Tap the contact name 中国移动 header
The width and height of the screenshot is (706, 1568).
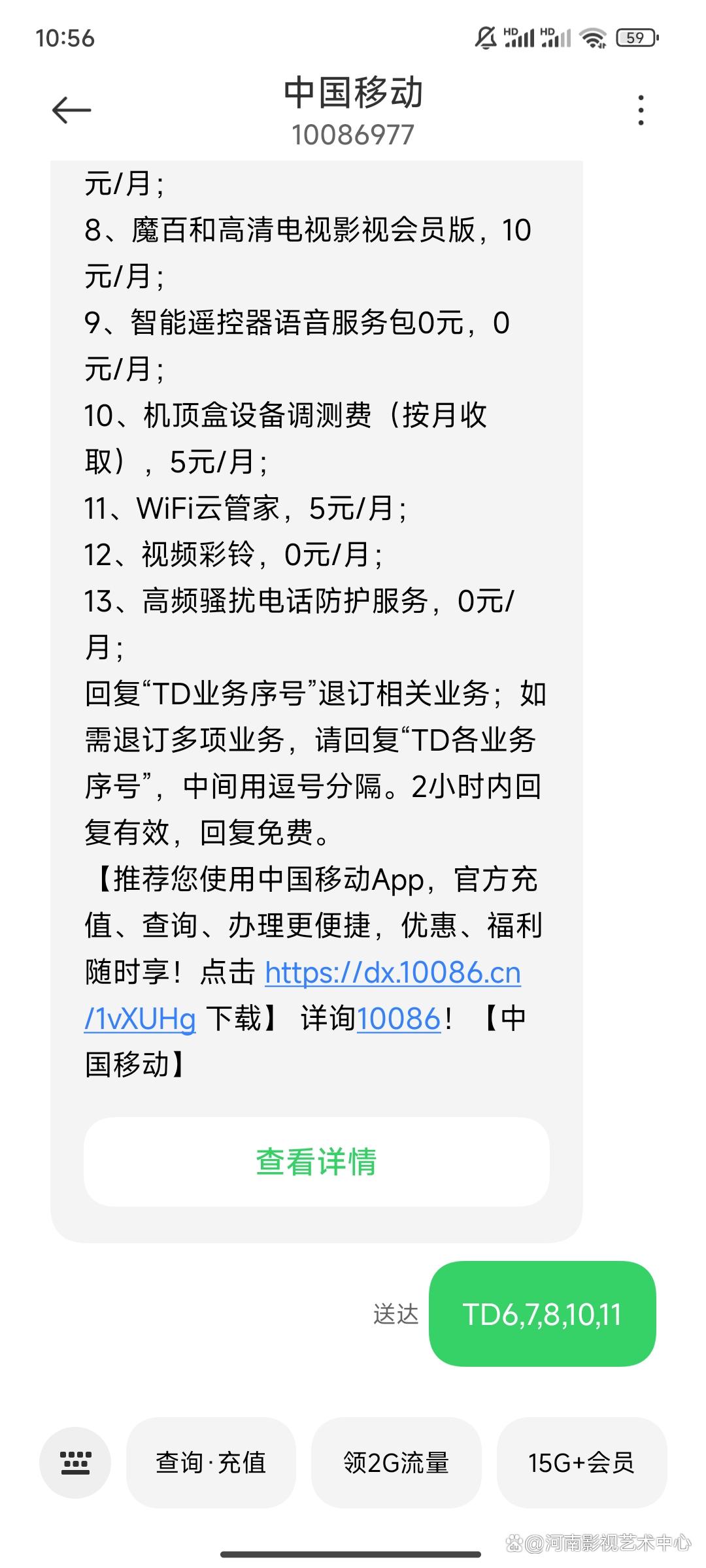click(x=353, y=92)
